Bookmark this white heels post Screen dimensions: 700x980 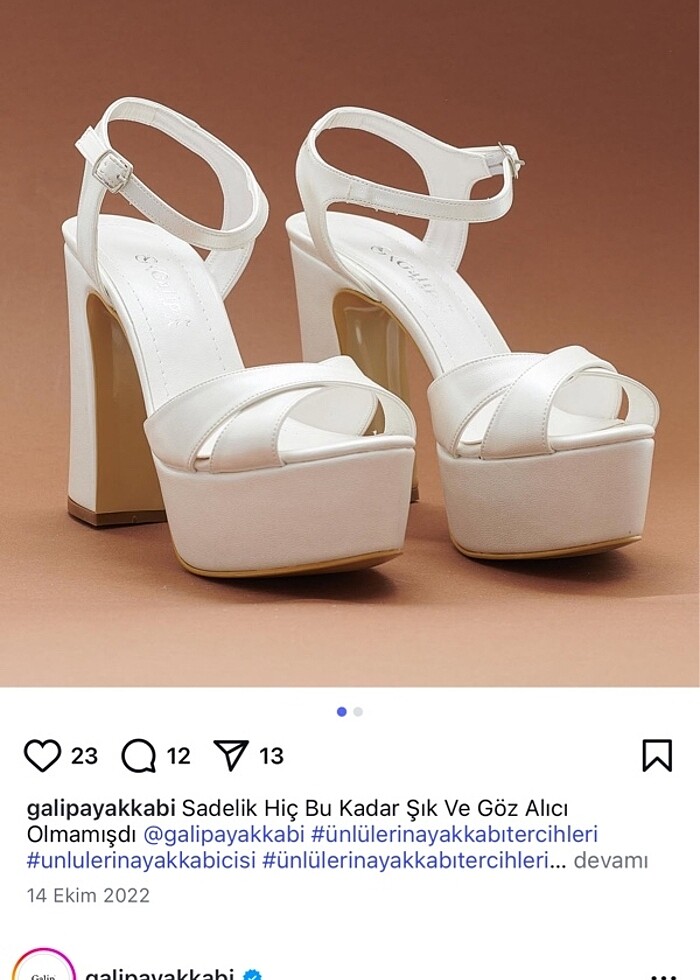(657, 756)
